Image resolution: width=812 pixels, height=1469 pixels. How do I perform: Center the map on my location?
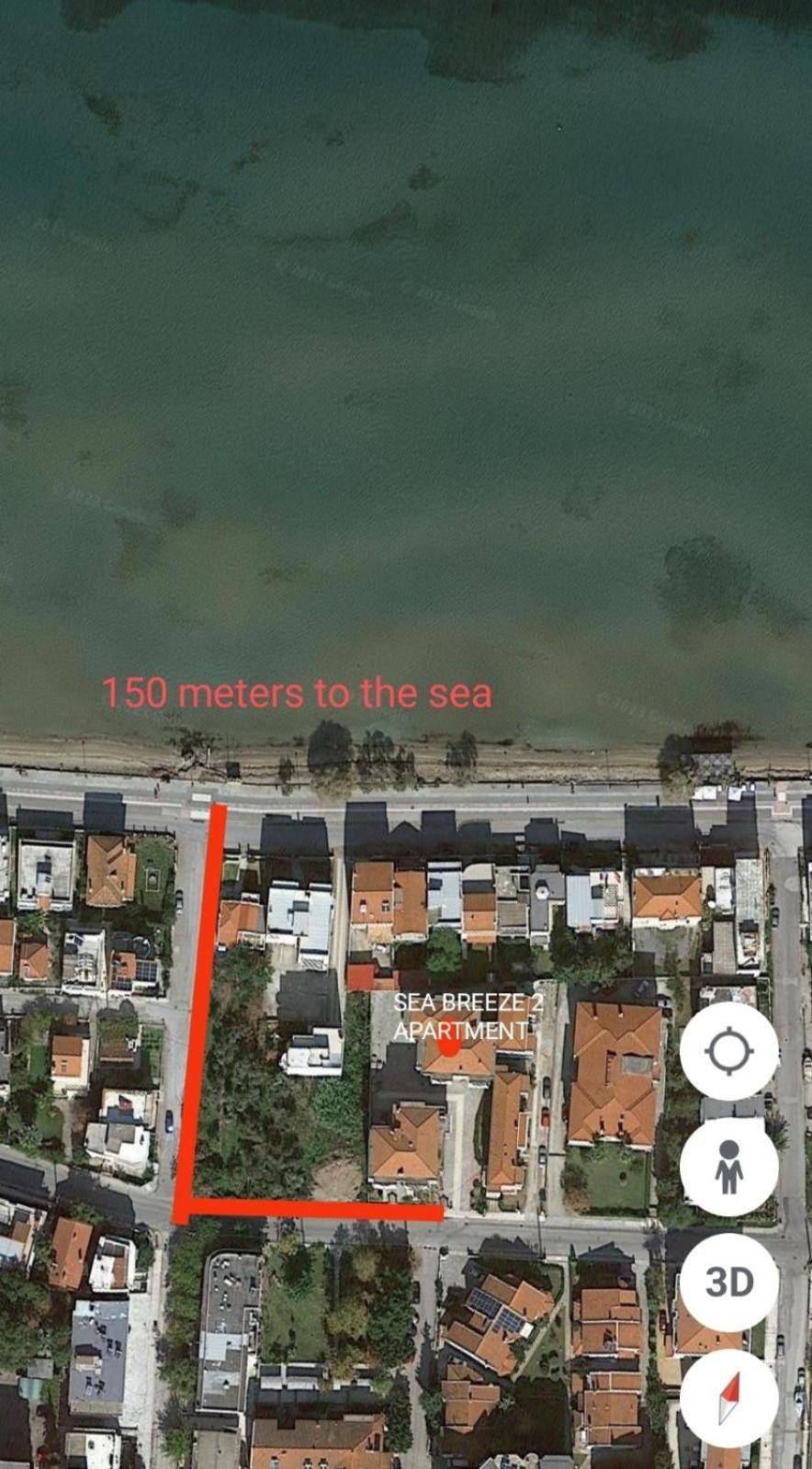tap(729, 1051)
